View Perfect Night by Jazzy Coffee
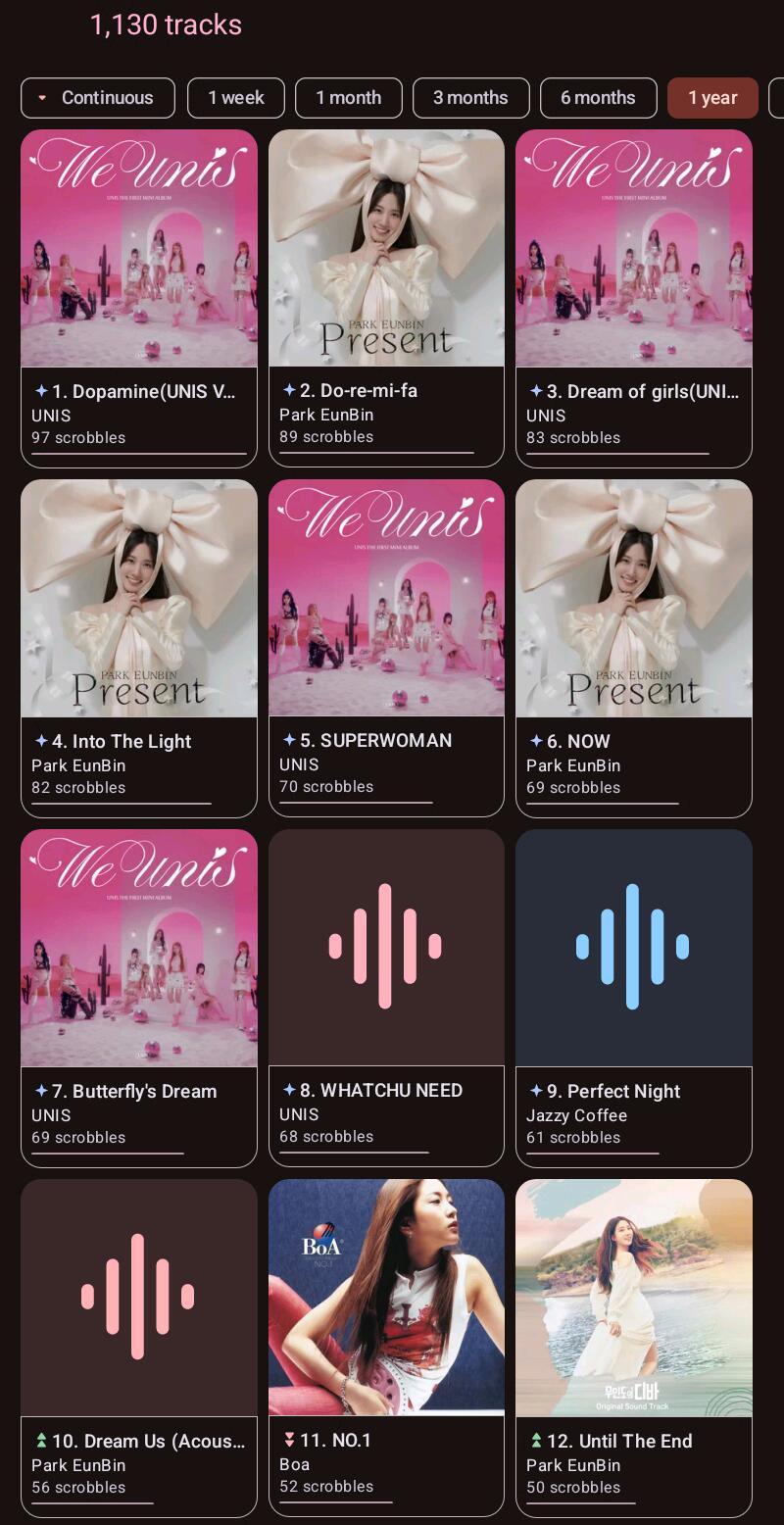This screenshot has height=1525, width=784. 633,998
